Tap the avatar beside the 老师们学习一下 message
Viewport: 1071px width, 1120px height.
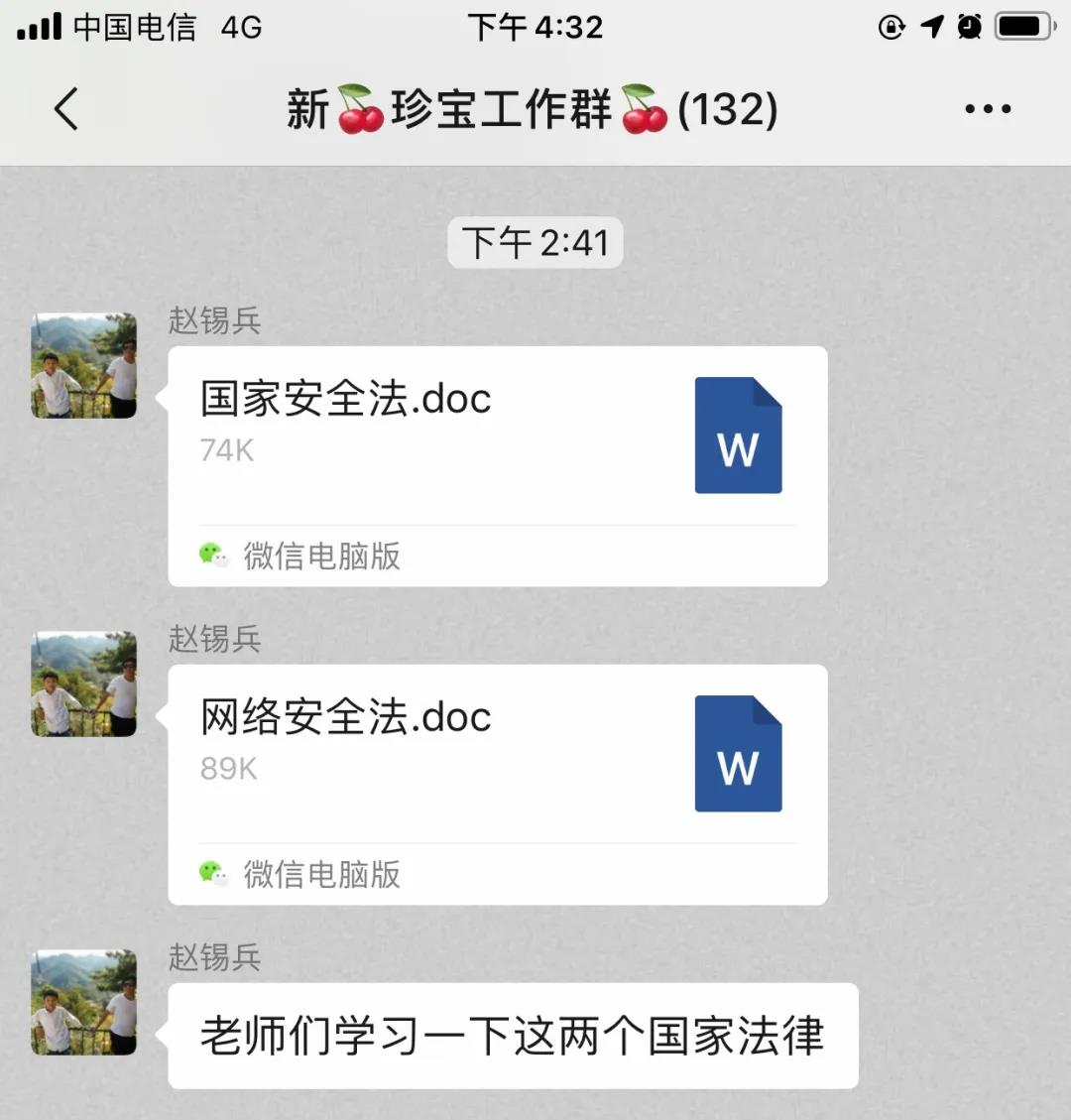84,1002
